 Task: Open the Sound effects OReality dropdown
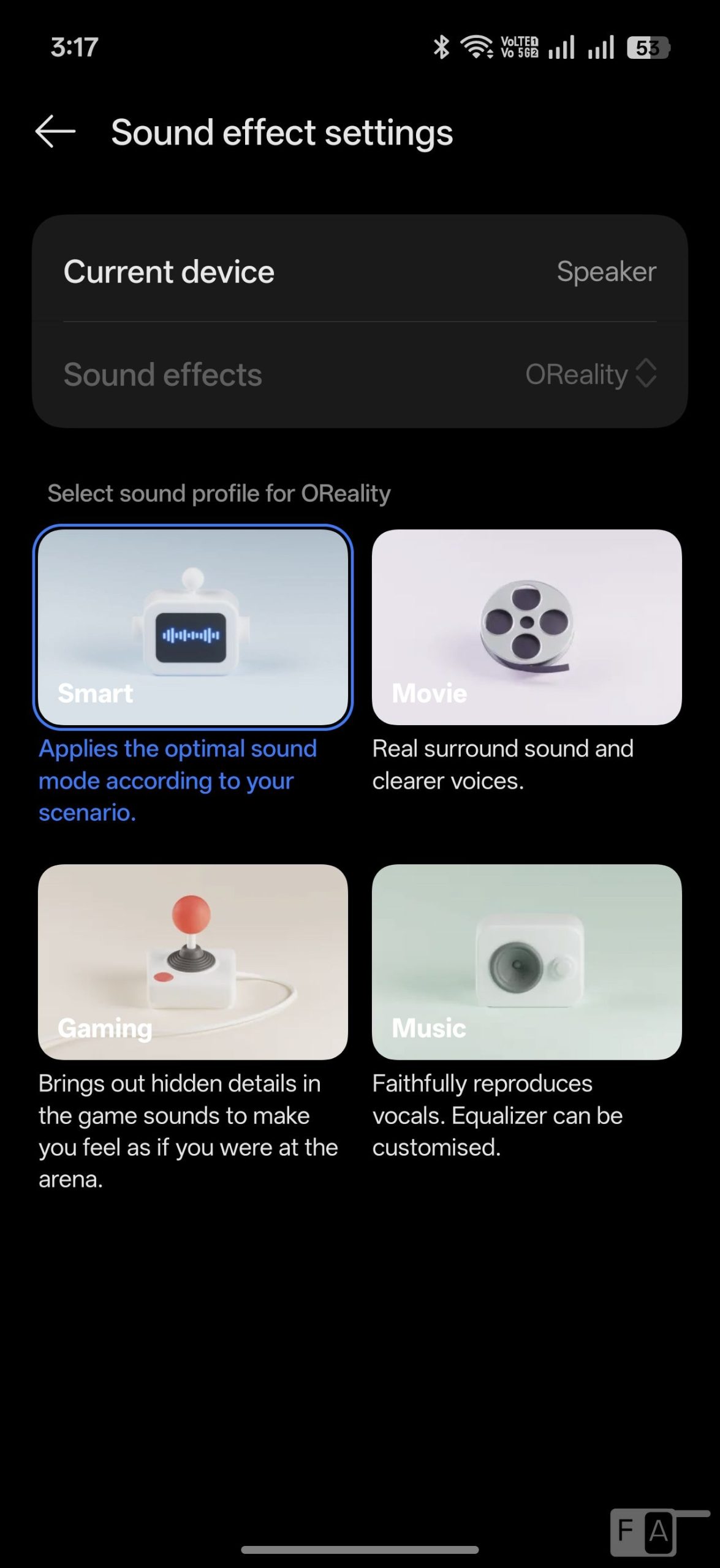(591, 374)
